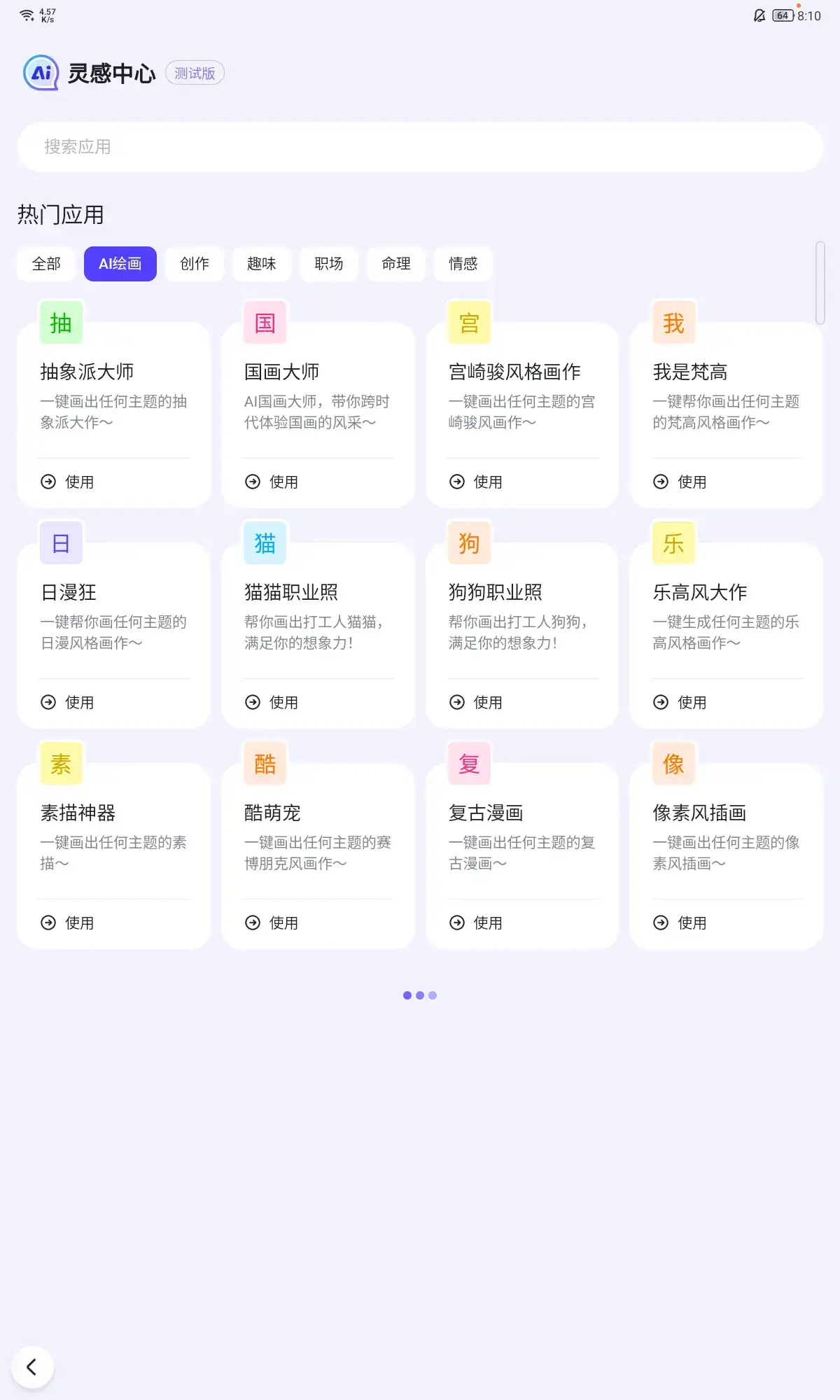Viewport: 840px width, 1400px height.
Task: Click the 宫崎骏风格画作 app icon
Action: tap(468, 323)
